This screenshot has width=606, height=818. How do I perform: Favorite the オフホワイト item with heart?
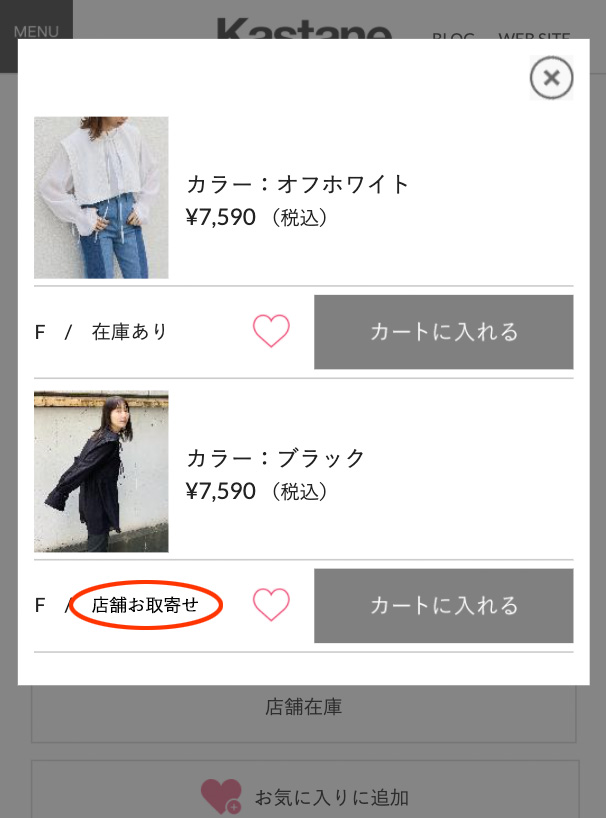click(271, 331)
